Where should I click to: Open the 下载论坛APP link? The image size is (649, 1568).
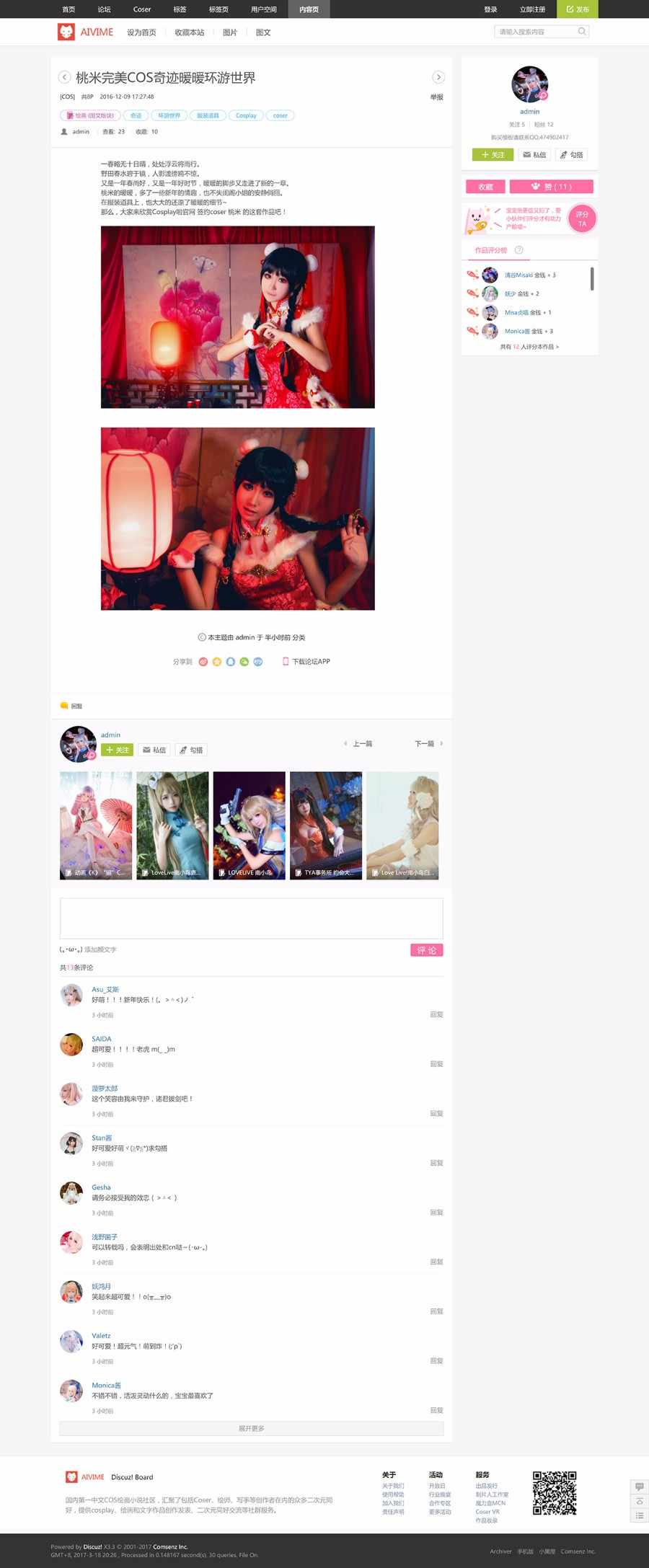[x=310, y=661]
